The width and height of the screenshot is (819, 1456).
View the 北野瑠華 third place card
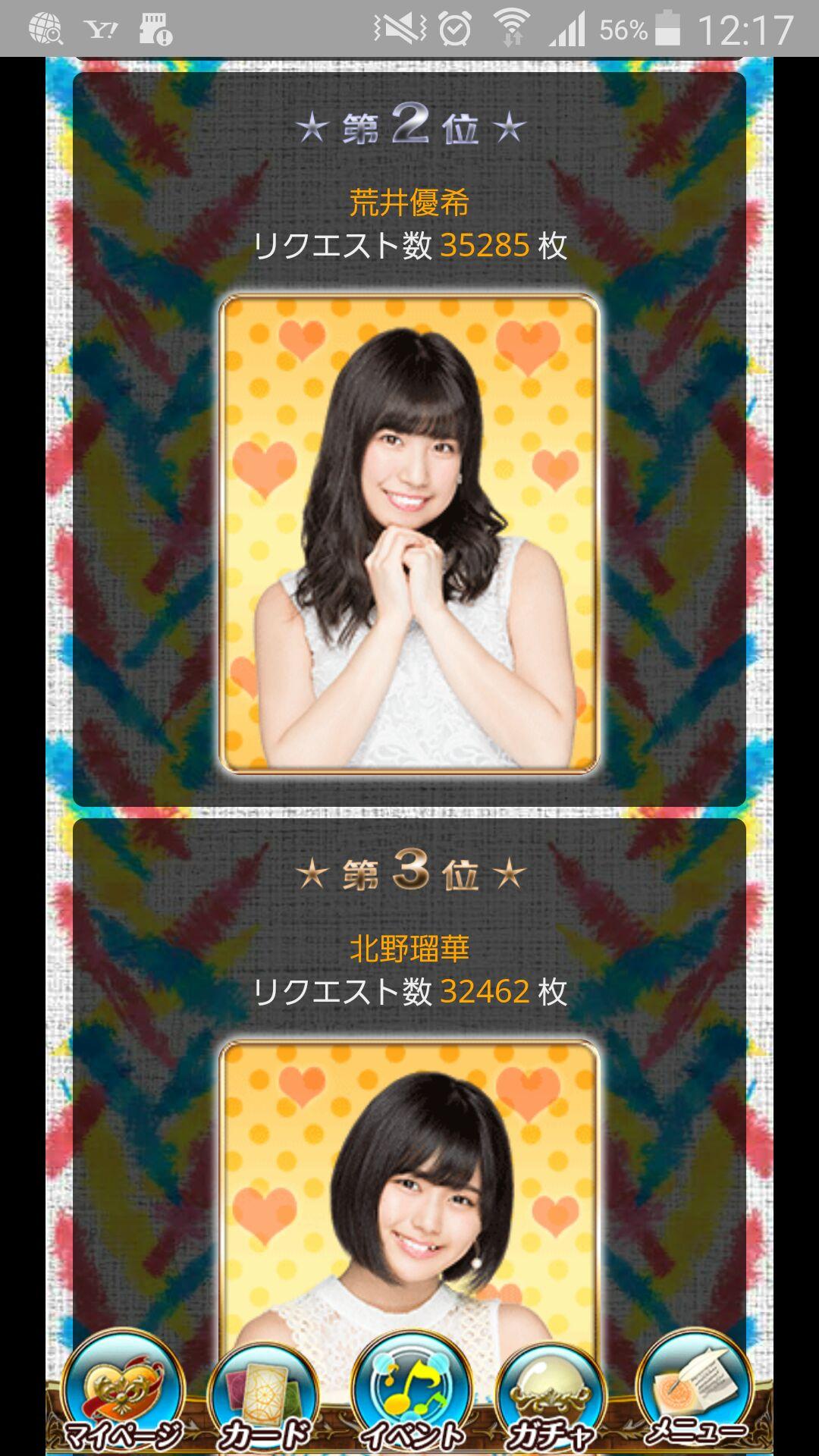[x=409, y=1191]
